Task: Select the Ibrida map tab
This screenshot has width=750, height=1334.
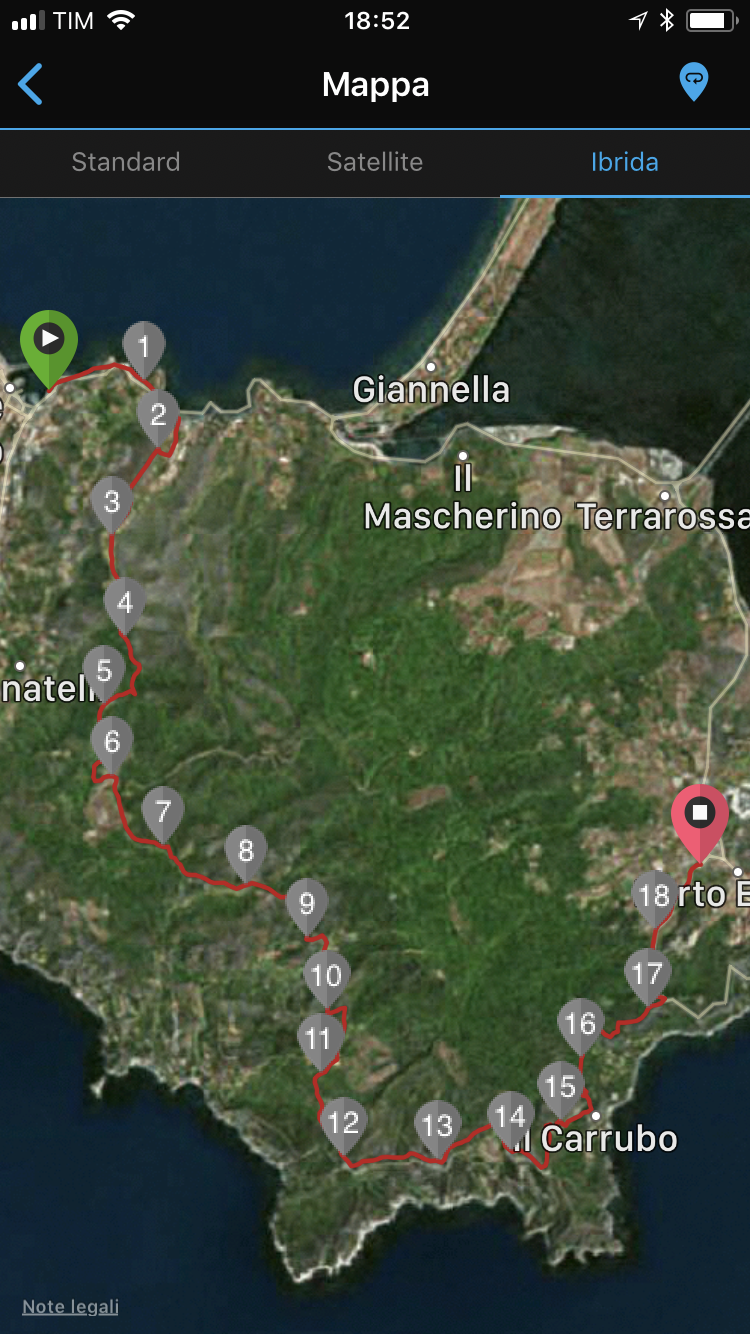Action: (x=625, y=162)
